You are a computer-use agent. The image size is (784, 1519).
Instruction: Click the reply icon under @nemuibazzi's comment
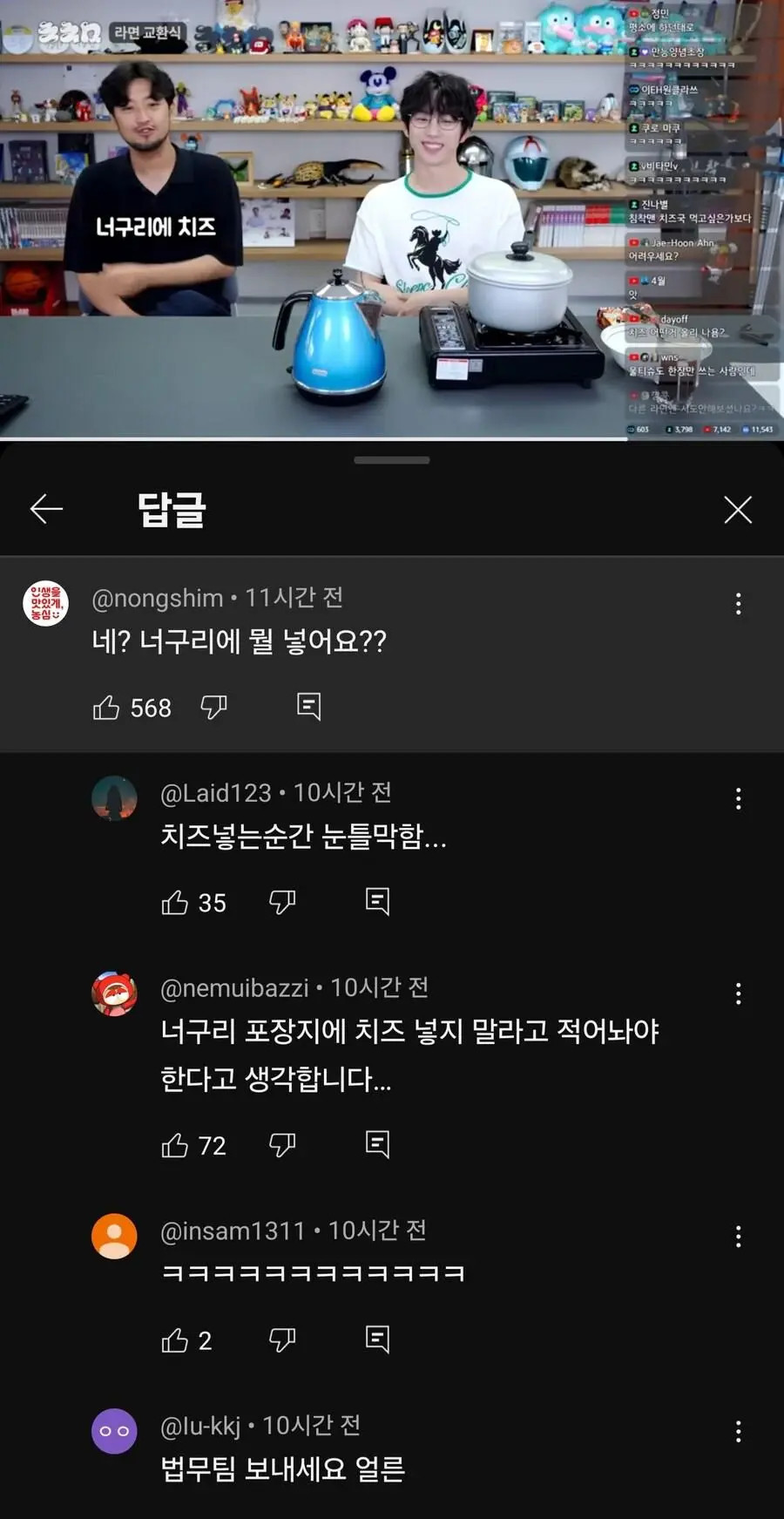[x=378, y=1145]
